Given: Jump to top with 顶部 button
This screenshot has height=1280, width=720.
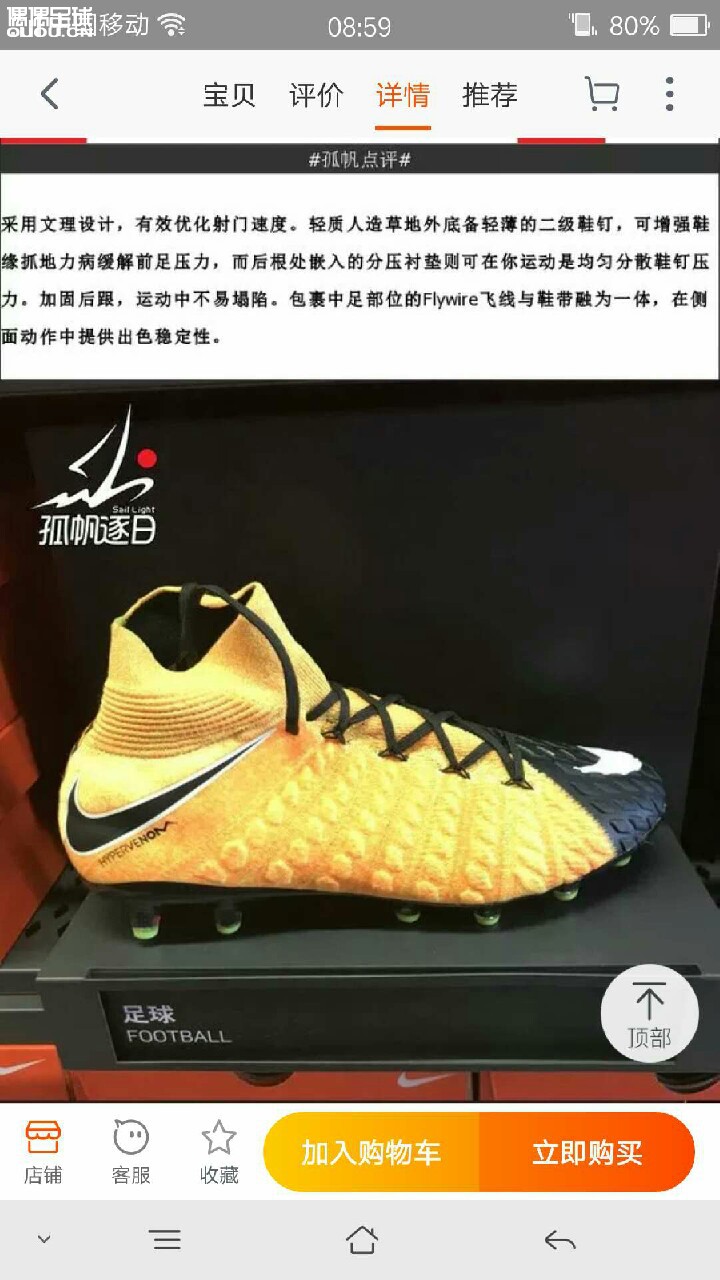Looking at the screenshot, I should click(649, 1014).
